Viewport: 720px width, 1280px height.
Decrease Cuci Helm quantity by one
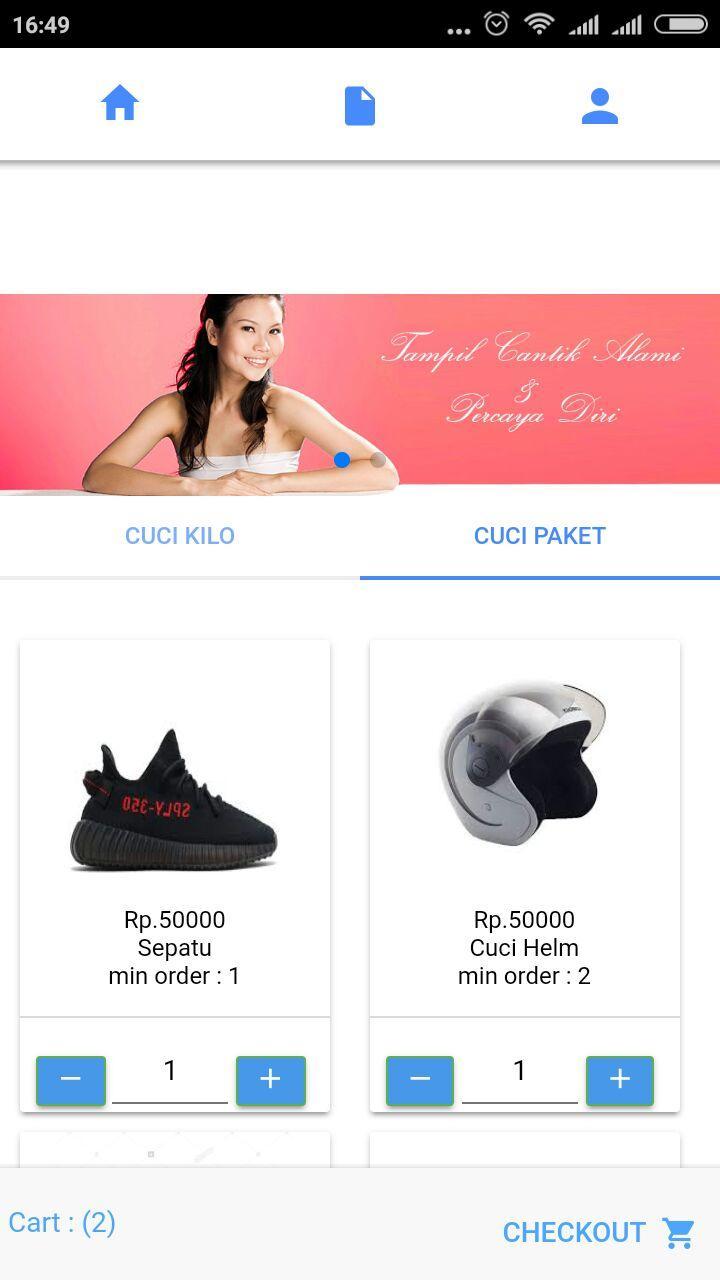pos(420,1080)
